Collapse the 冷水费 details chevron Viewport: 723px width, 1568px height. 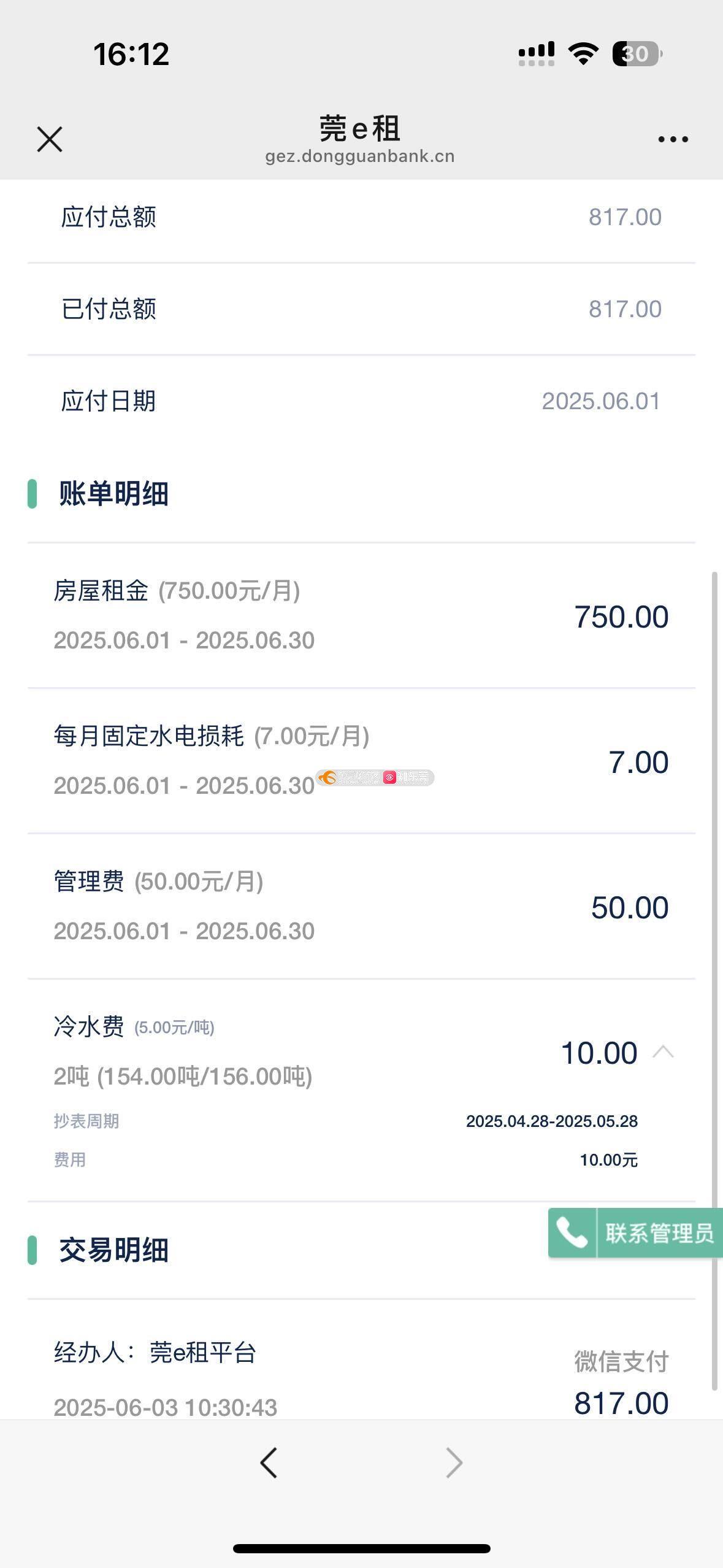(663, 1053)
